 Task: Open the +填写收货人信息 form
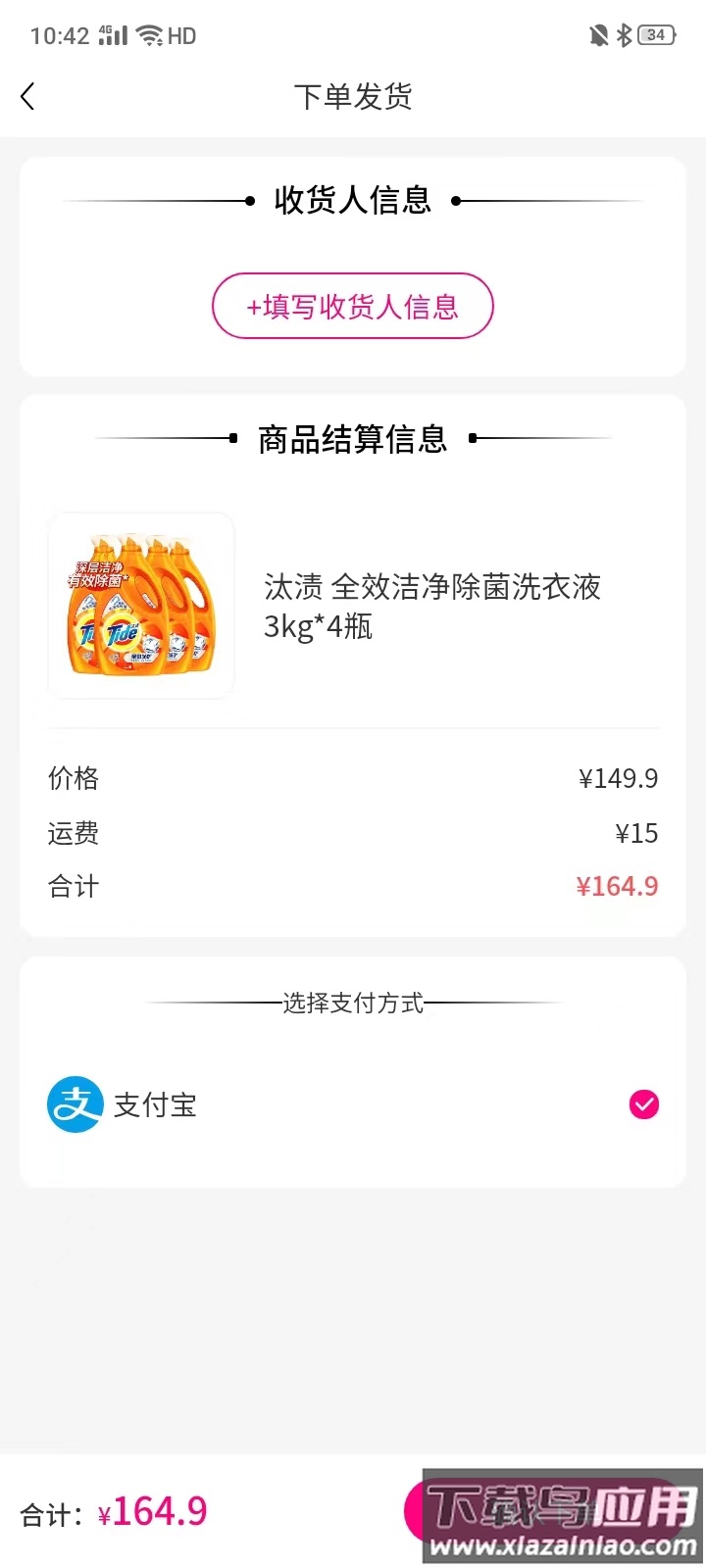click(x=353, y=306)
